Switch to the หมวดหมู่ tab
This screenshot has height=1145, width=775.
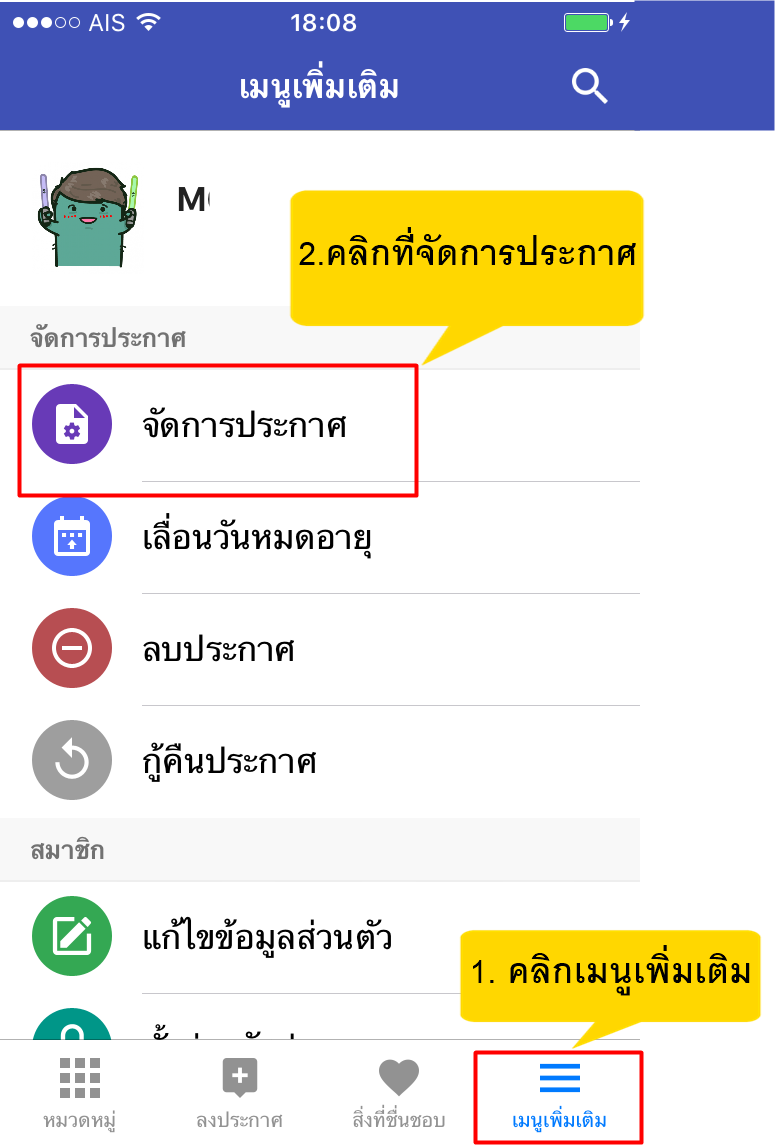(80, 1093)
